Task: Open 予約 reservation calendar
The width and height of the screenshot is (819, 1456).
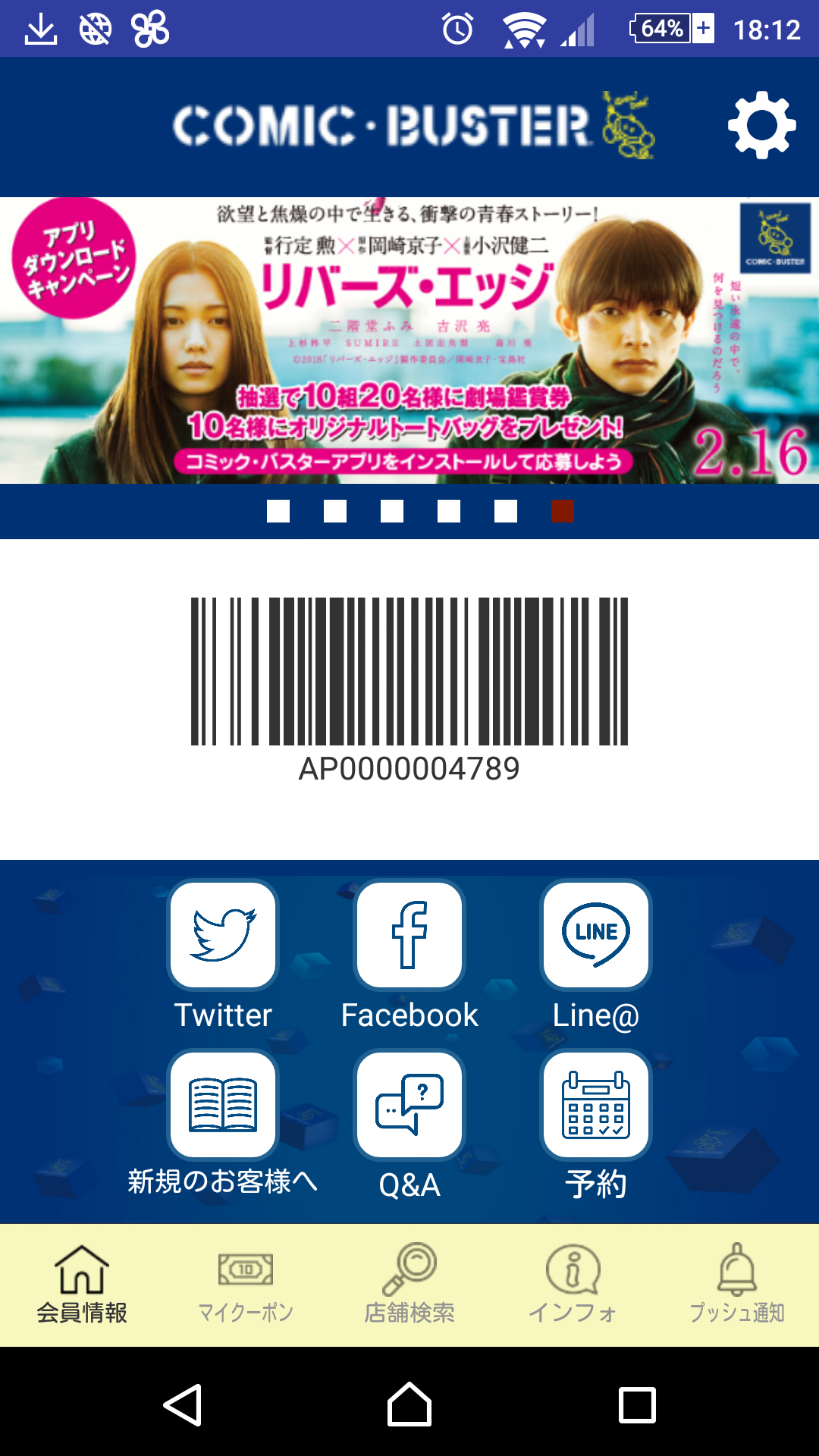Action: [x=596, y=1106]
